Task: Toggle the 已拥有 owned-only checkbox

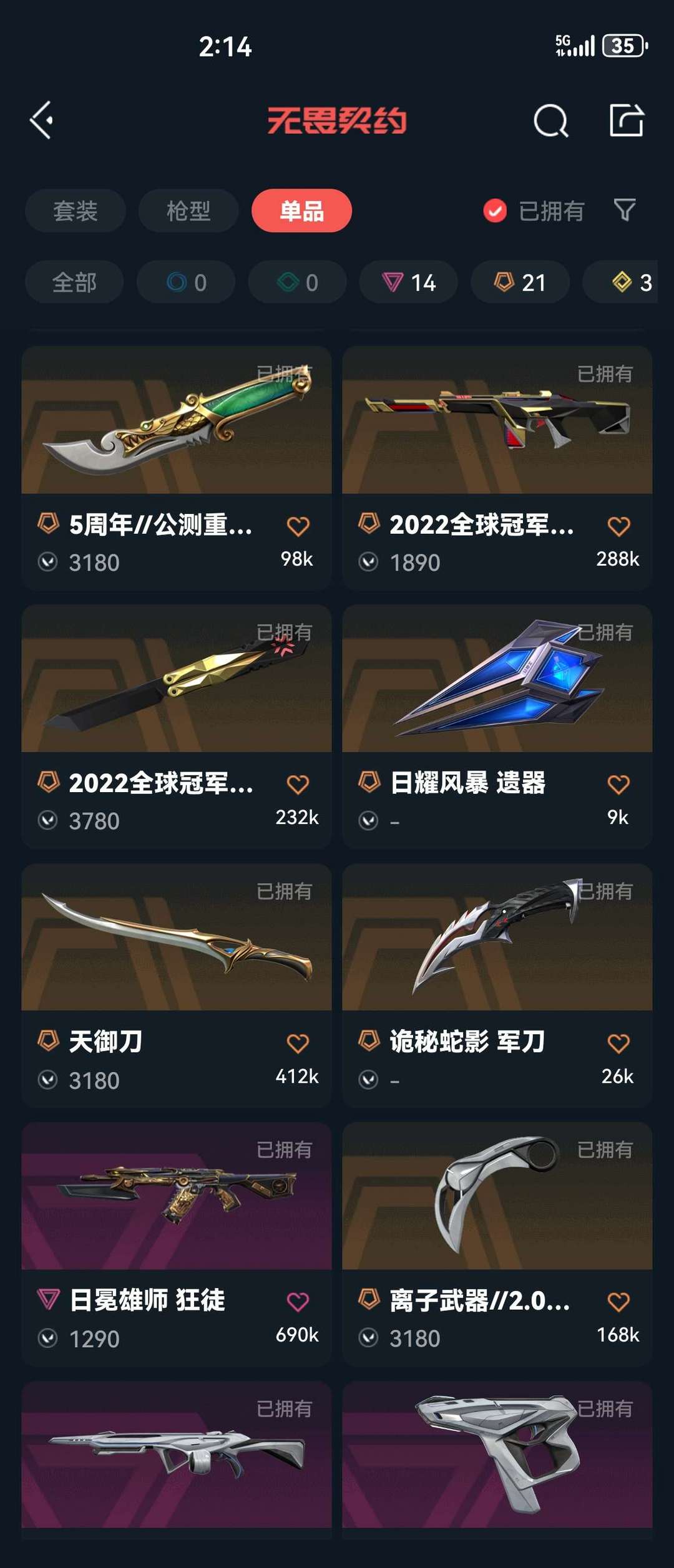Action: (495, 211)
